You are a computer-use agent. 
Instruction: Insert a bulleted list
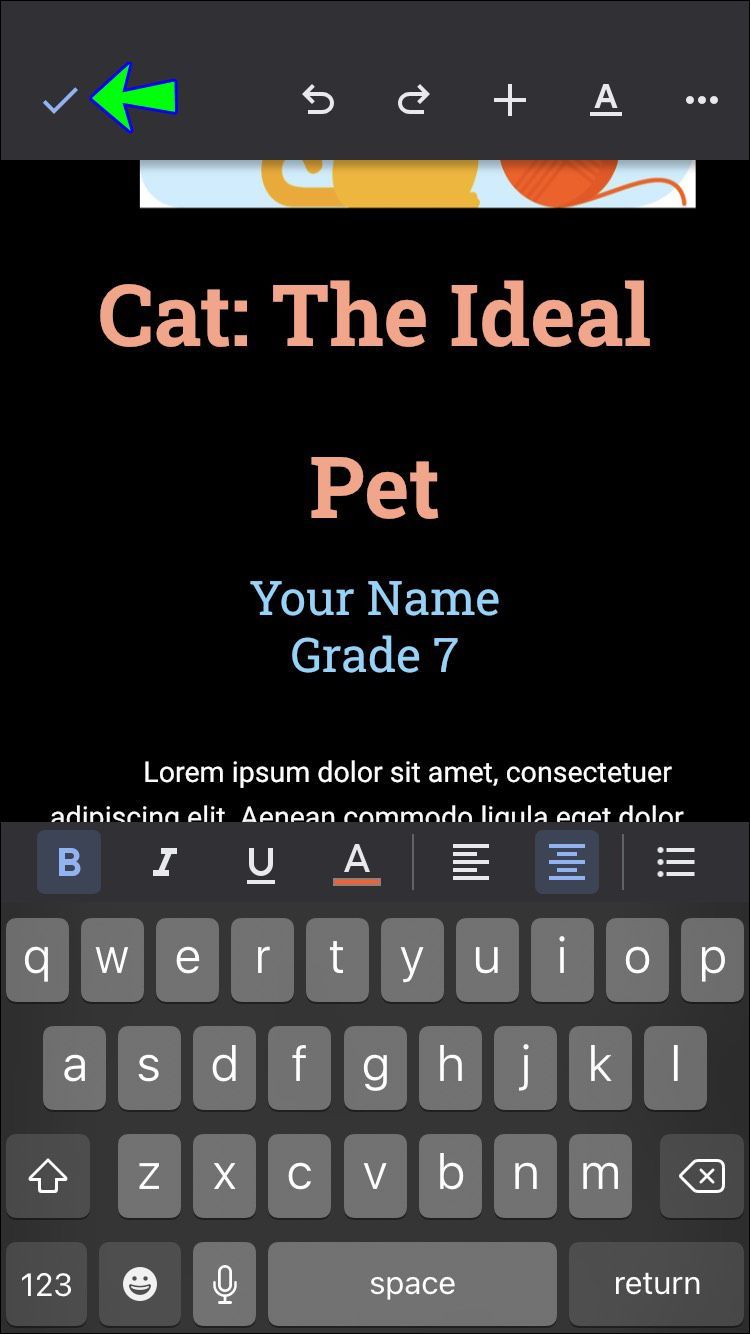(x=676, y=862)
